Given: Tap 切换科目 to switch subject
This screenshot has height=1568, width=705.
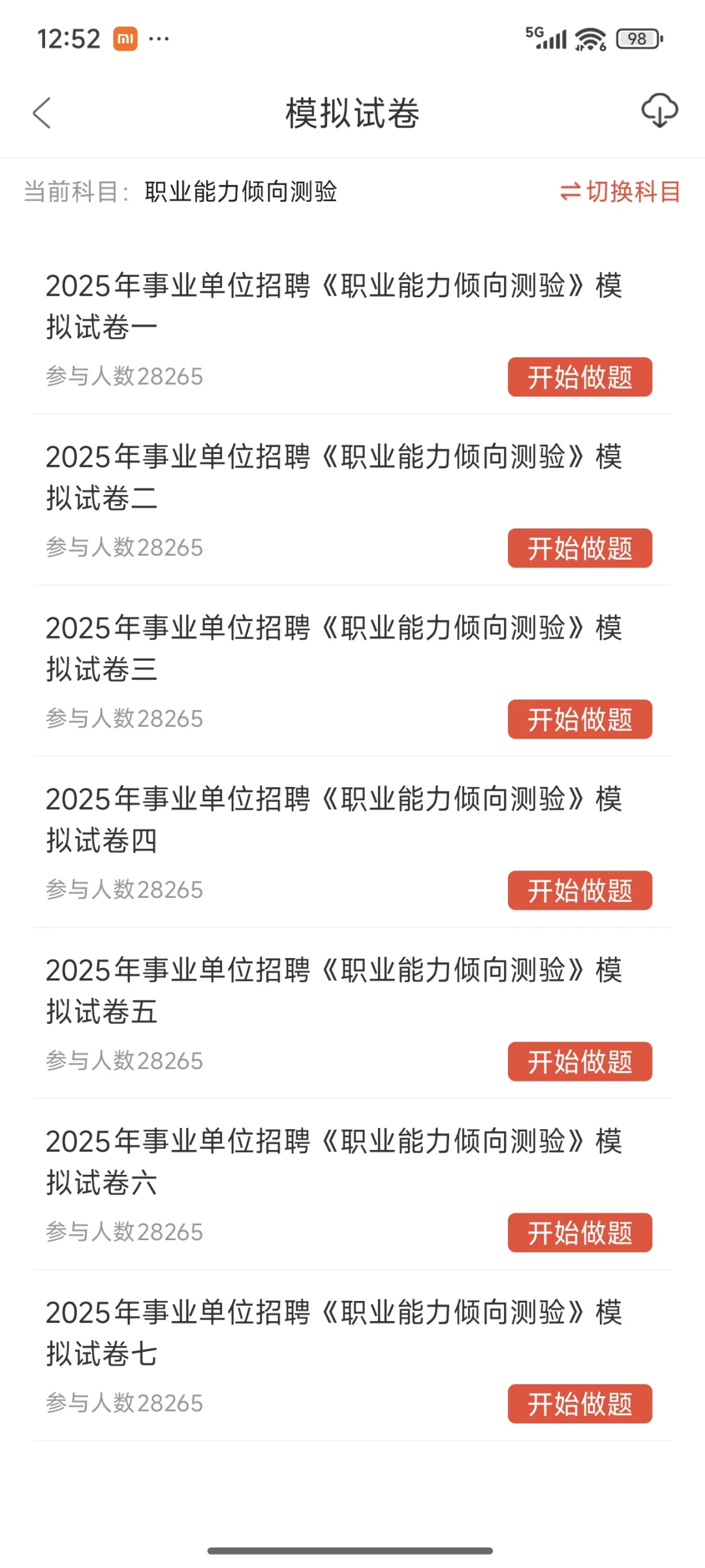Looking at the screenshot, I should tap(620, 192).
